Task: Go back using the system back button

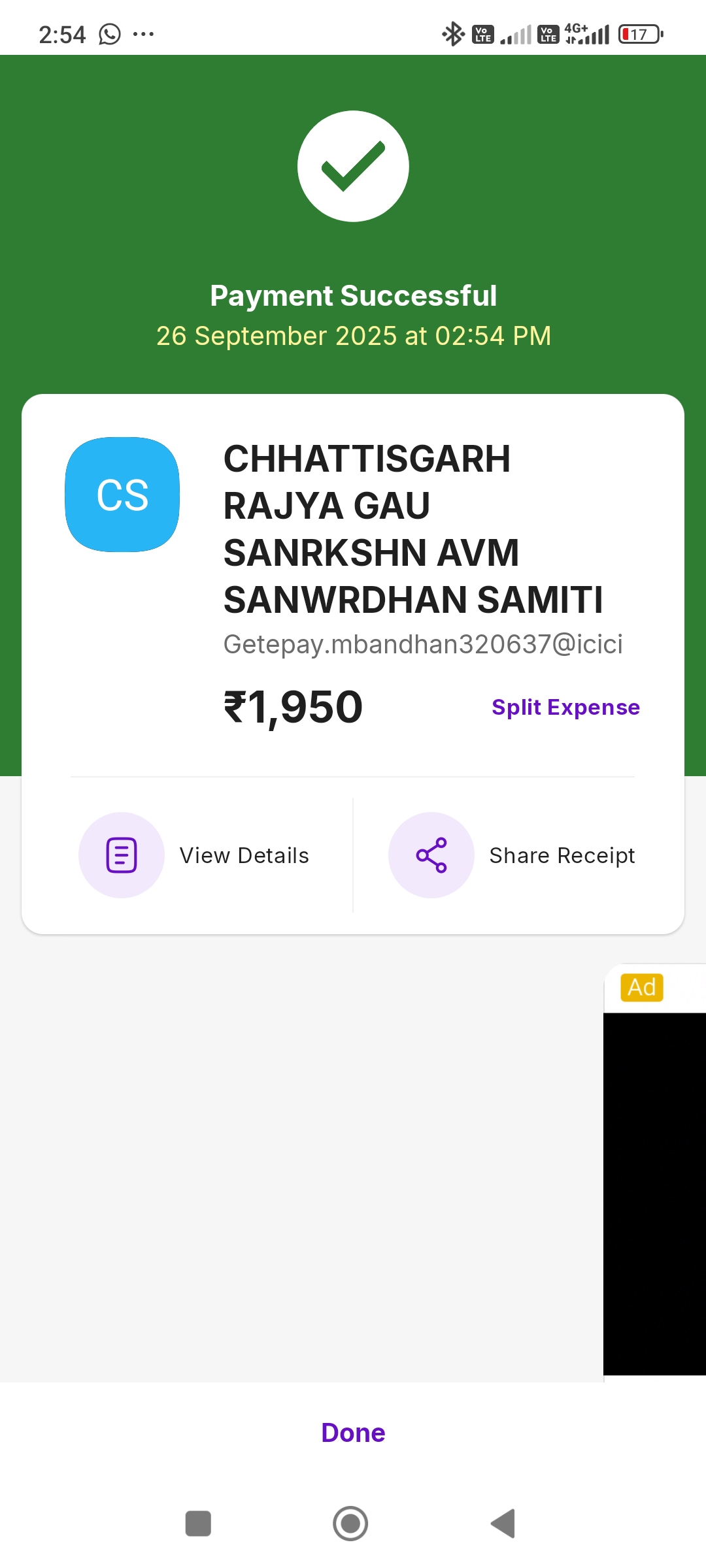Action: tap(503, 1524)
